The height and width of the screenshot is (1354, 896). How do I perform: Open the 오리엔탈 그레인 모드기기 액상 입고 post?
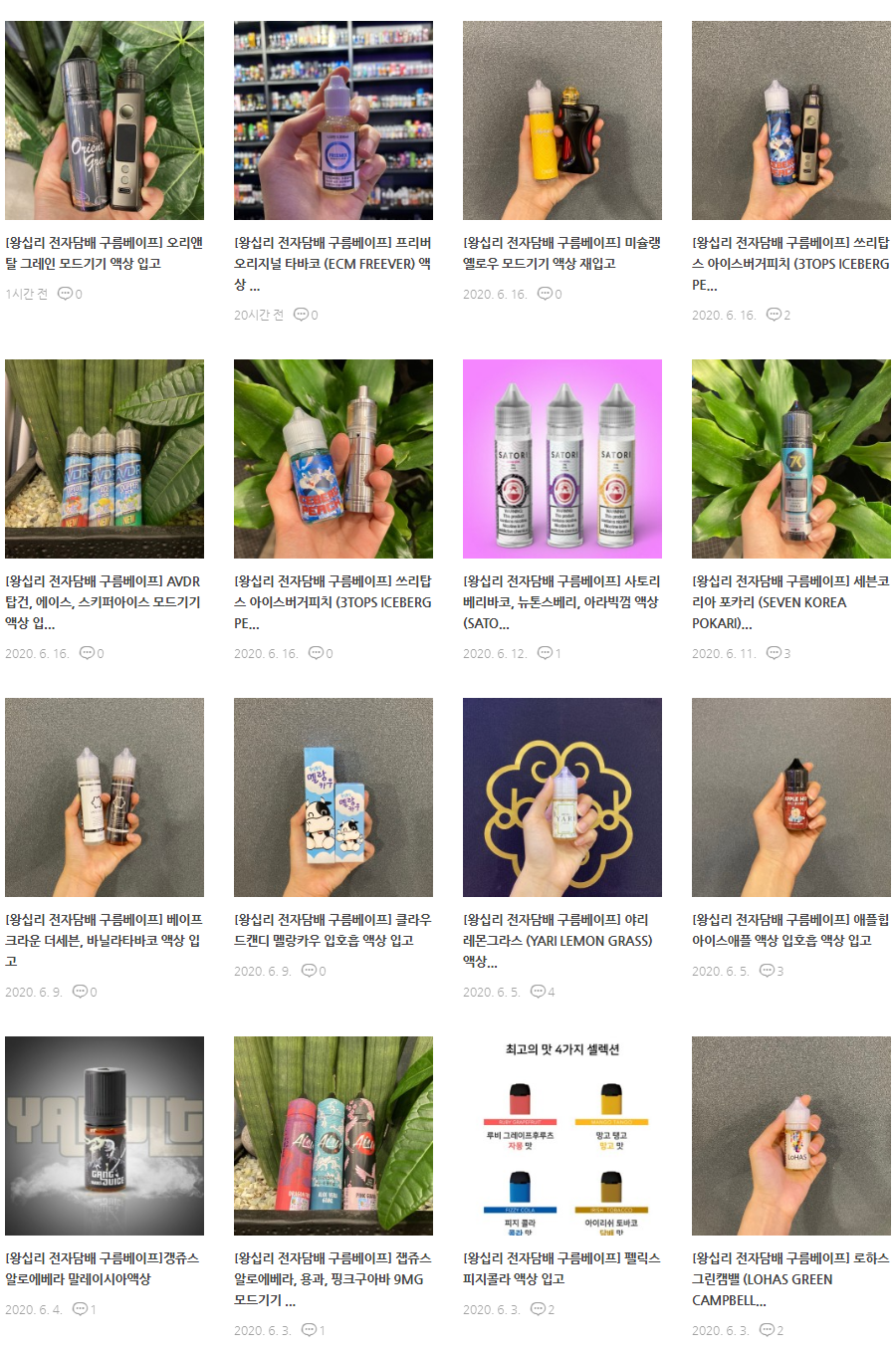[x=104, y=253]
